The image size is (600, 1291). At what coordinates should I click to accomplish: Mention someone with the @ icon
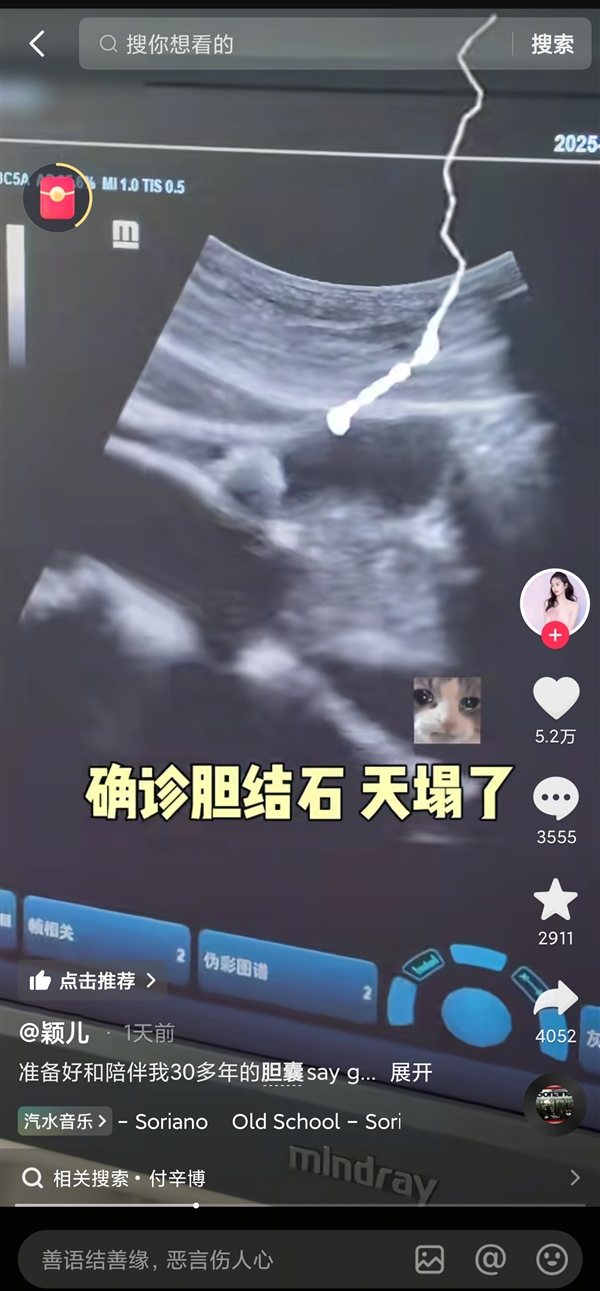click(x=490, y=1259)
